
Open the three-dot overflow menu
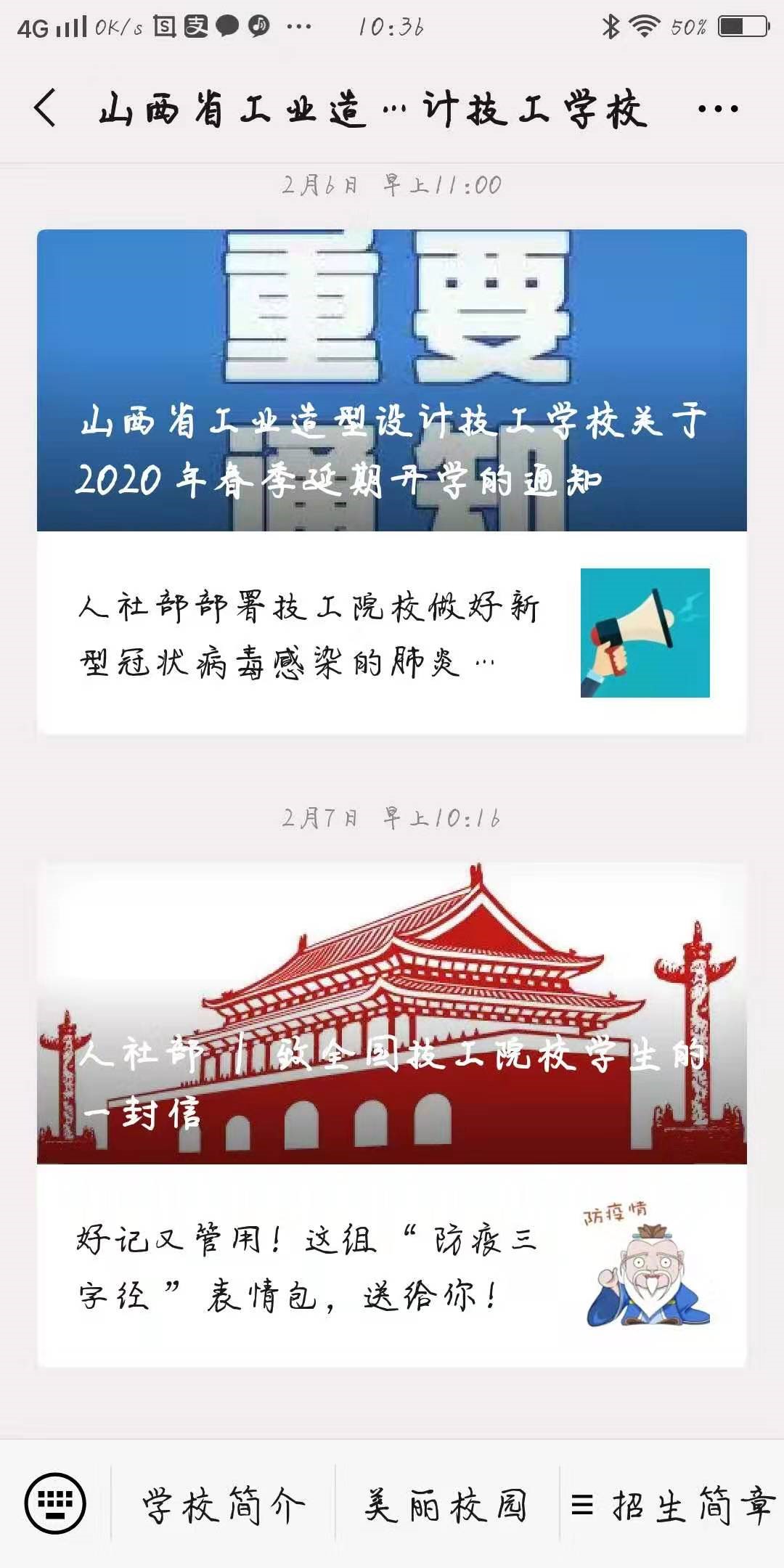point(717,110)
